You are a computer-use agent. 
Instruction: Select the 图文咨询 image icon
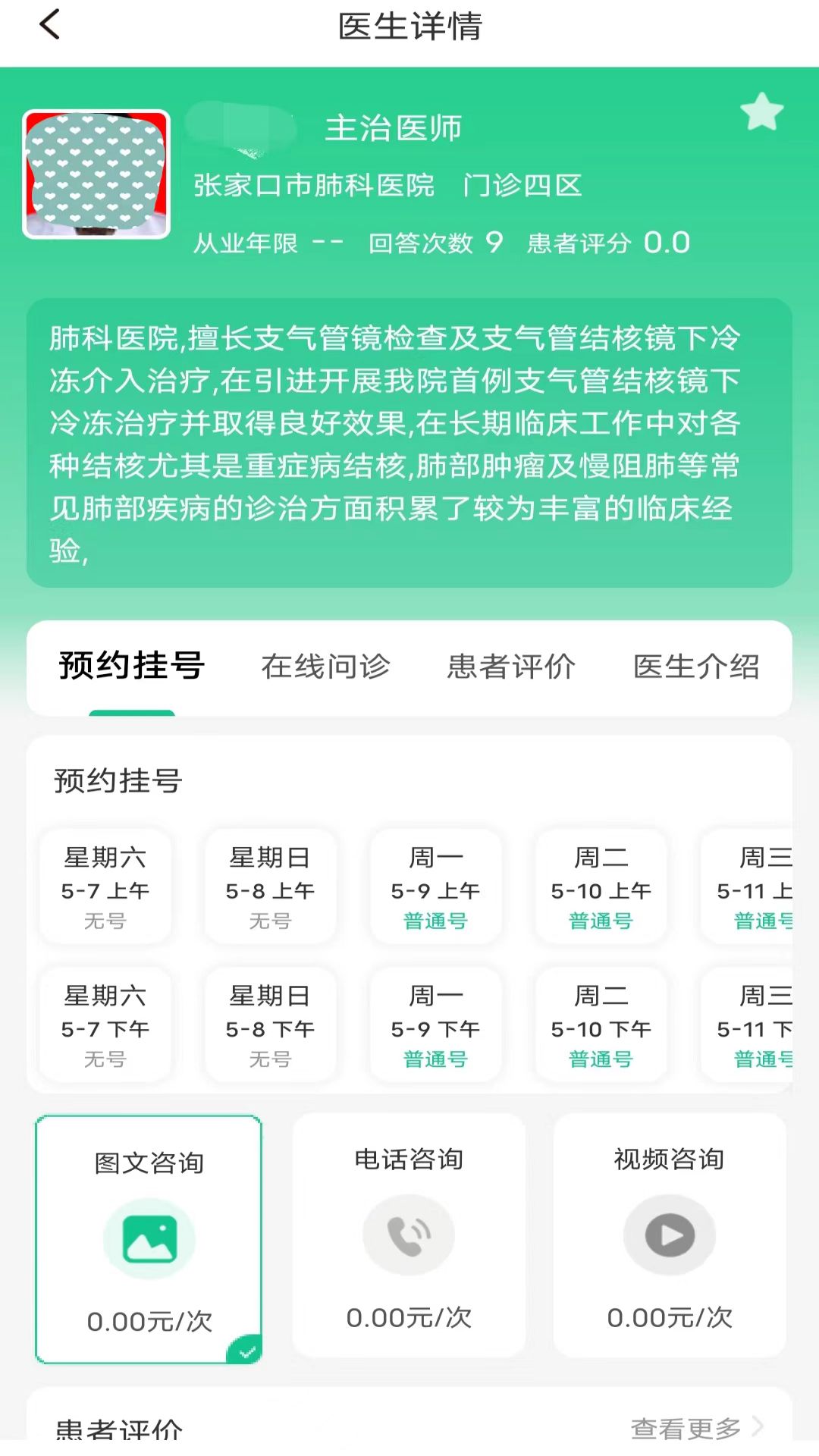[x=149, y=1238]
